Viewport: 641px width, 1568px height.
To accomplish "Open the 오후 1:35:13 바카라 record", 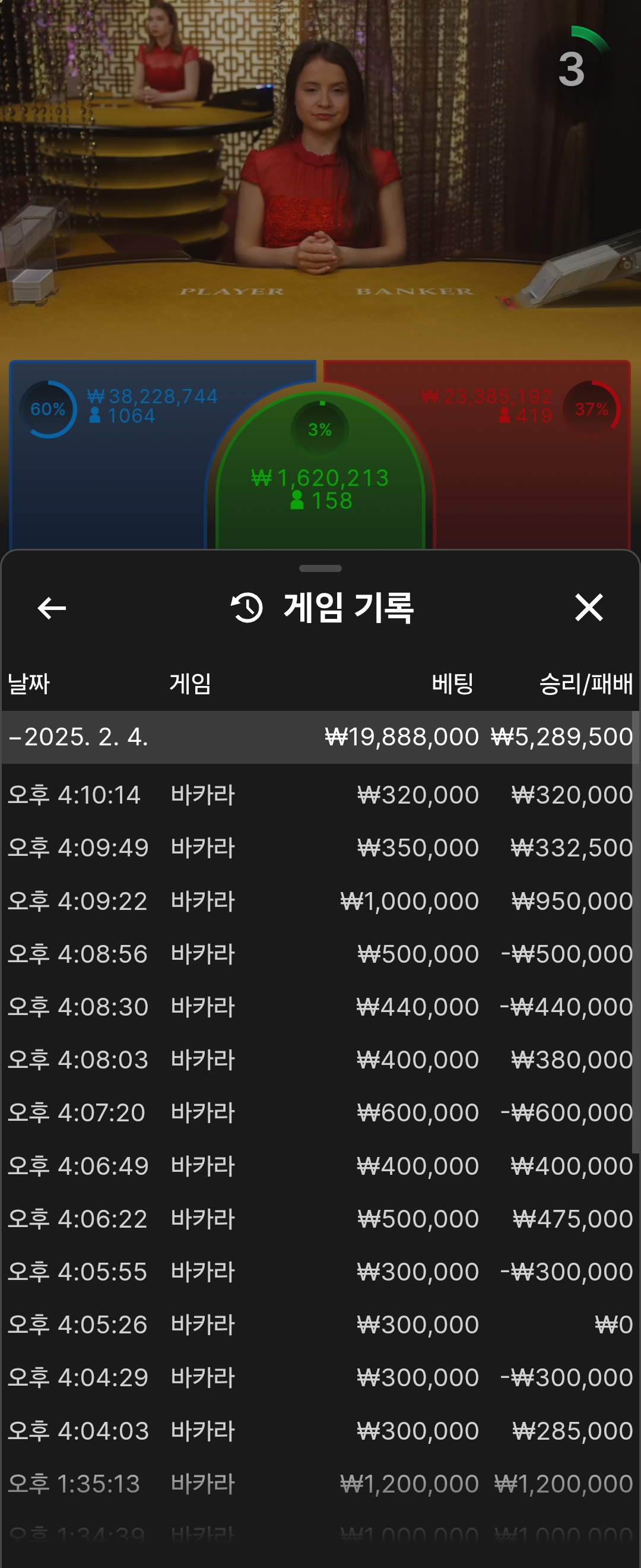I will tap(320, 1484).
